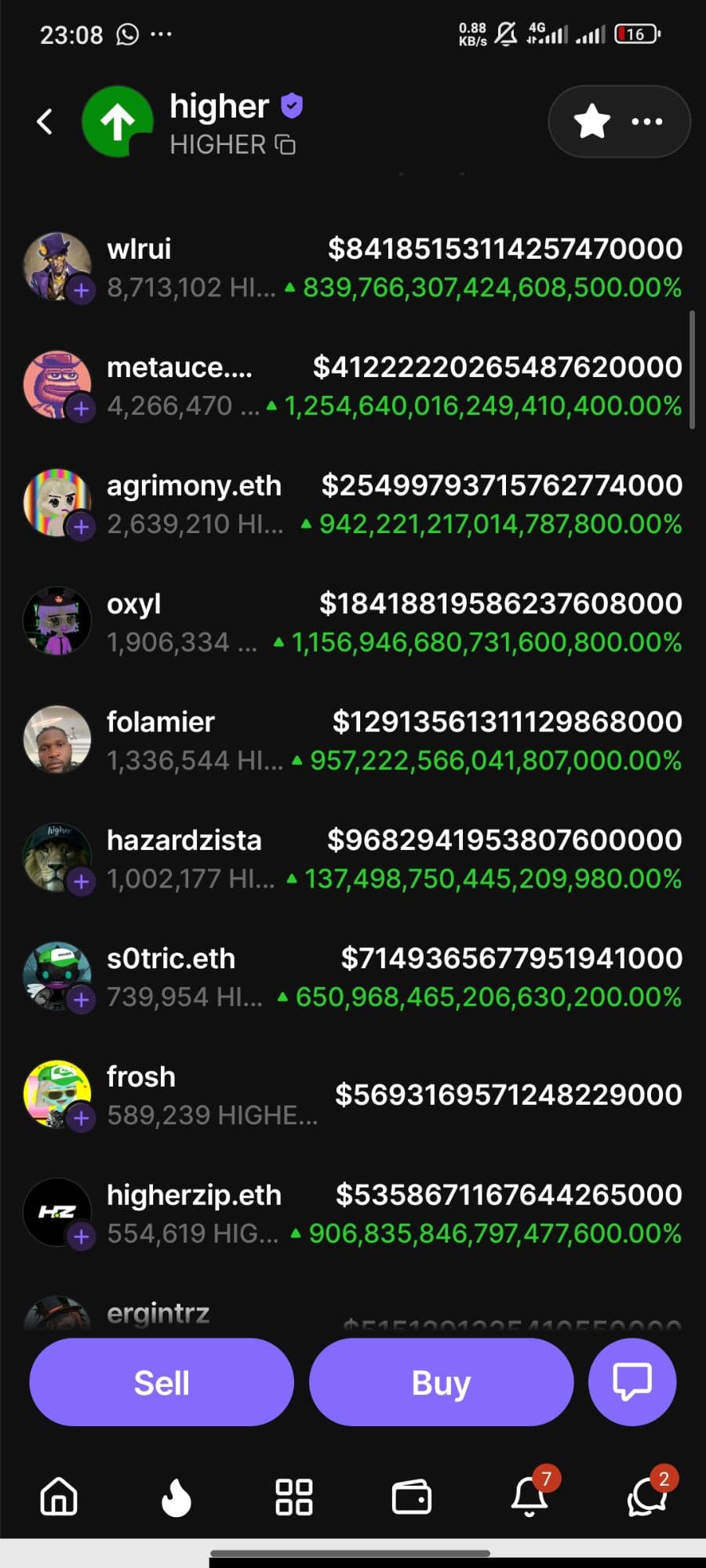Copy the HIGHER ticker symbol
The height and width of the screenshot is (1568, 706).
[286, 145]
